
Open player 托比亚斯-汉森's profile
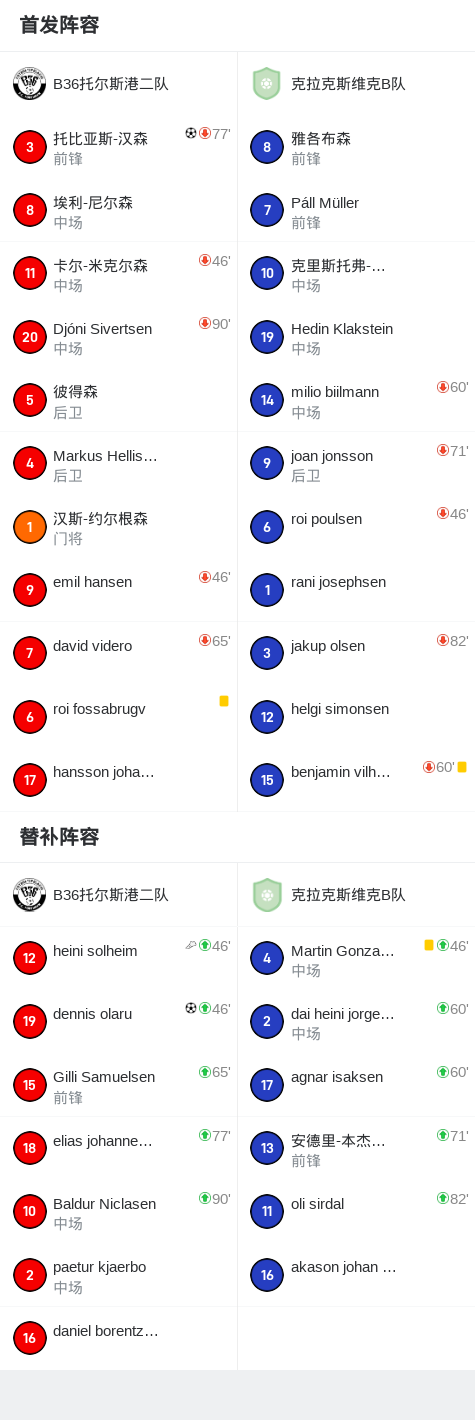(118, 147)
